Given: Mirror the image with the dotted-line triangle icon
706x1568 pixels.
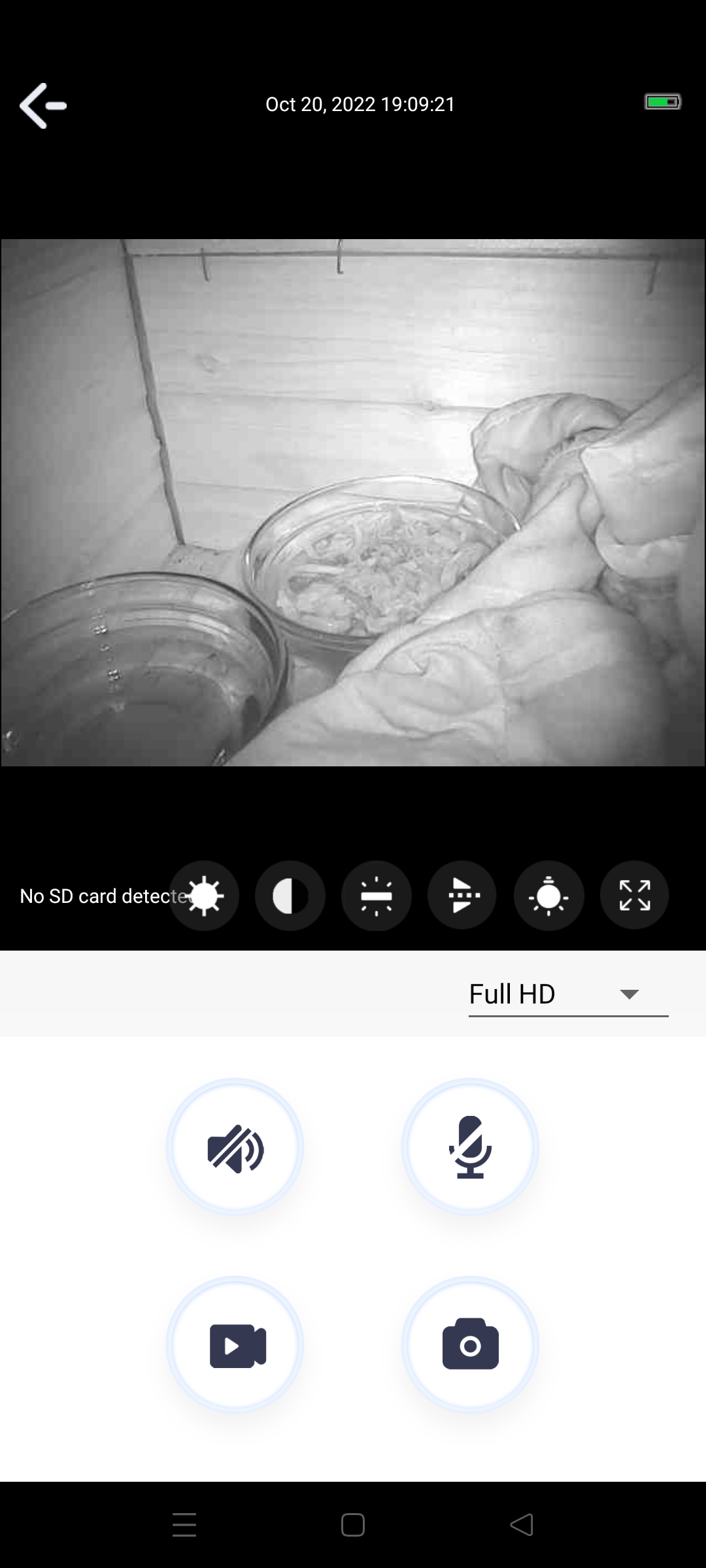Looking at the screenshot, I should click(462, 896).
